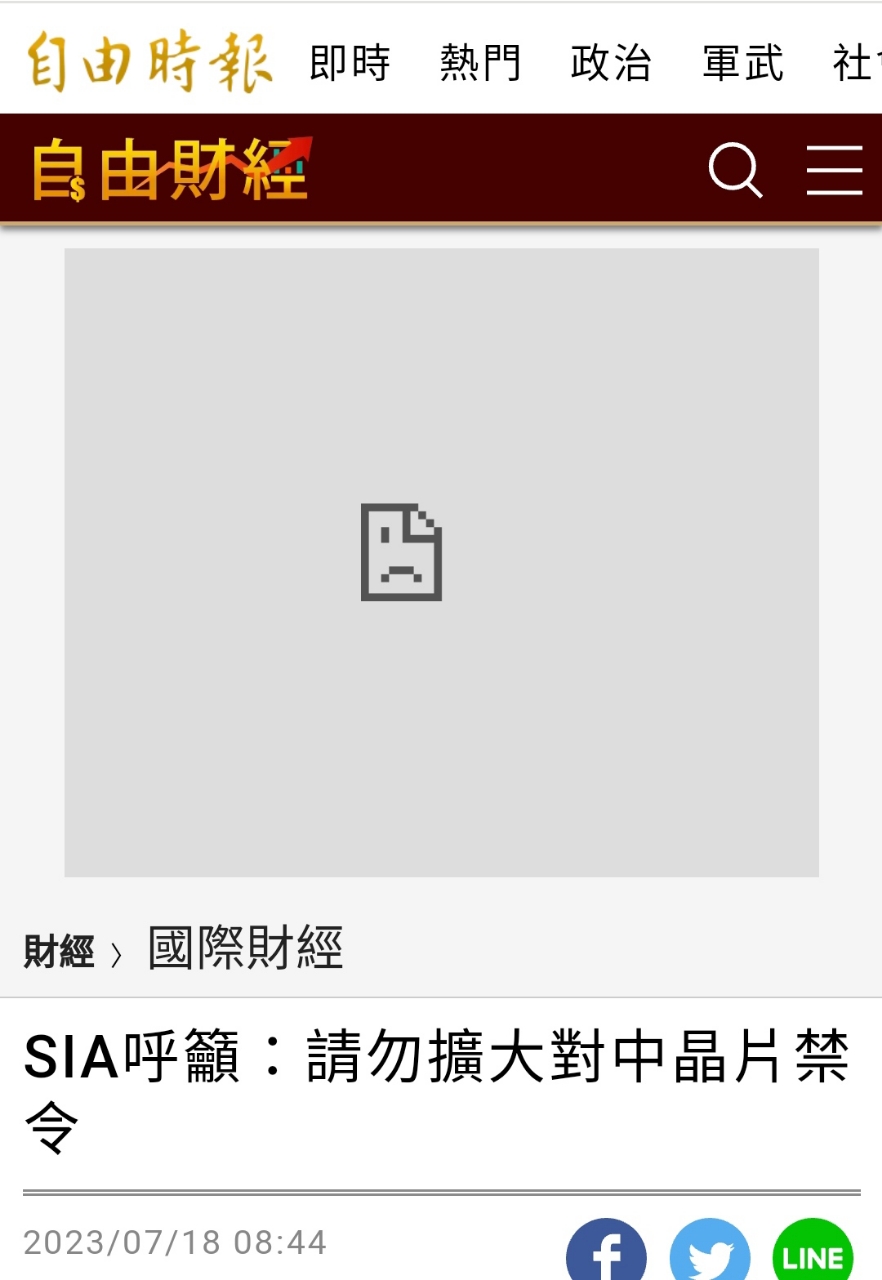The height and width of the screenshot is (1280, 882).
Task: Tap the 自由財經 logo
Action: tap(172, 169)
